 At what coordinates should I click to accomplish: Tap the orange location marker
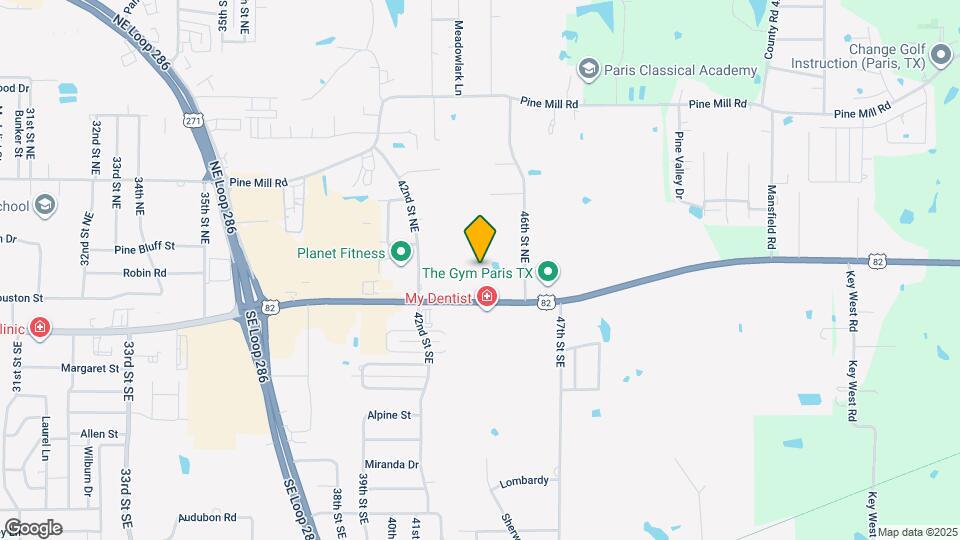coord(480,238)
